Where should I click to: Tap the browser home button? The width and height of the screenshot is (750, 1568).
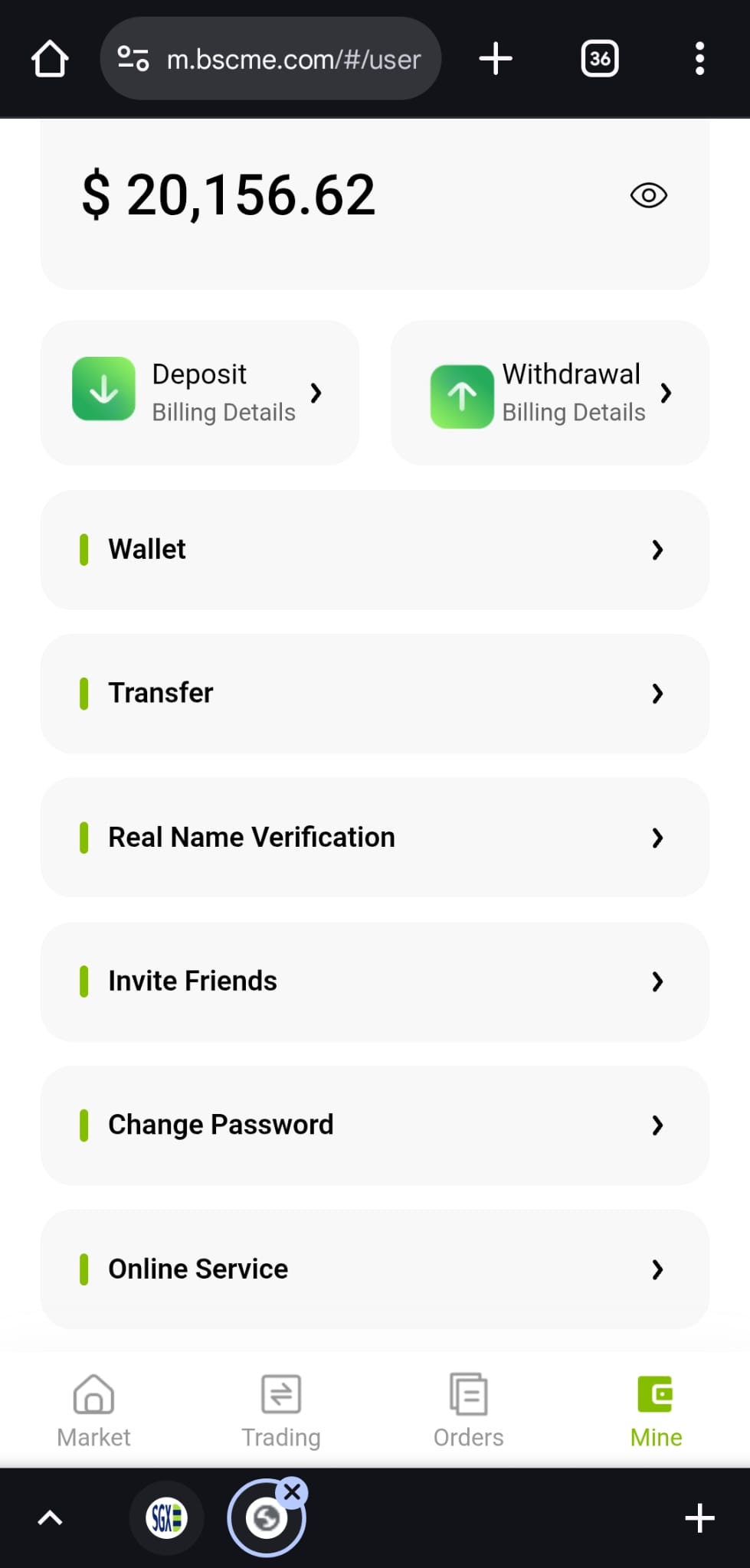pos(50,59)
